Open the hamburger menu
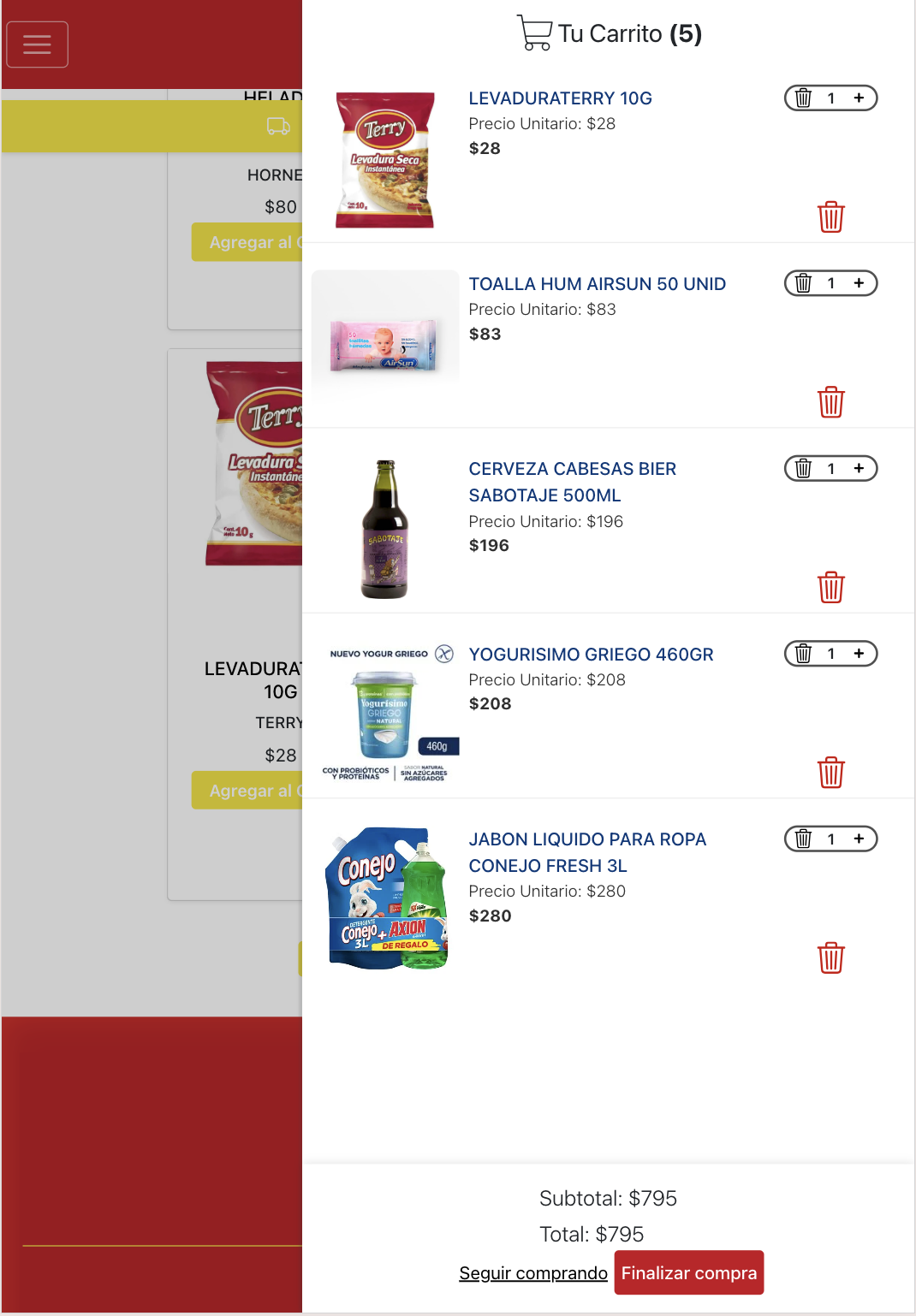This screenshot has height=1316, width=916. coord(37,44)
